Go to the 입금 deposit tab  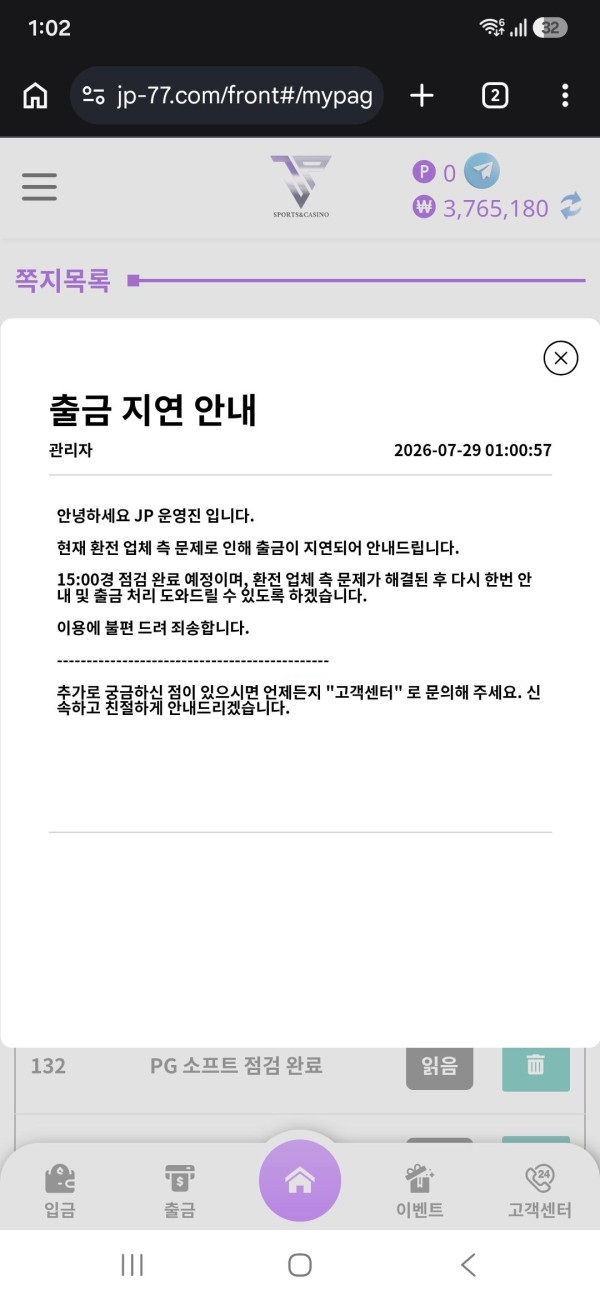click(x=60, y=1192)
